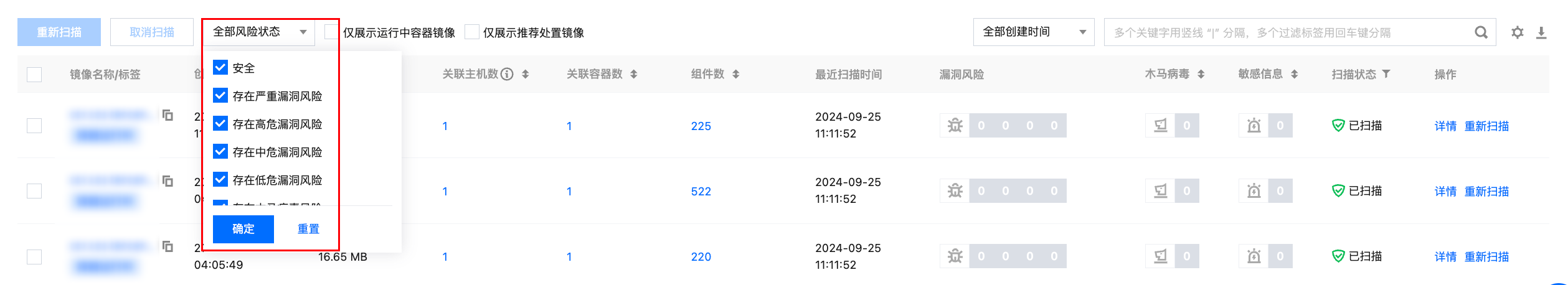Screen dimensions: 1568x285
Task: Download the list with download icon
Action: [1541, 32]
